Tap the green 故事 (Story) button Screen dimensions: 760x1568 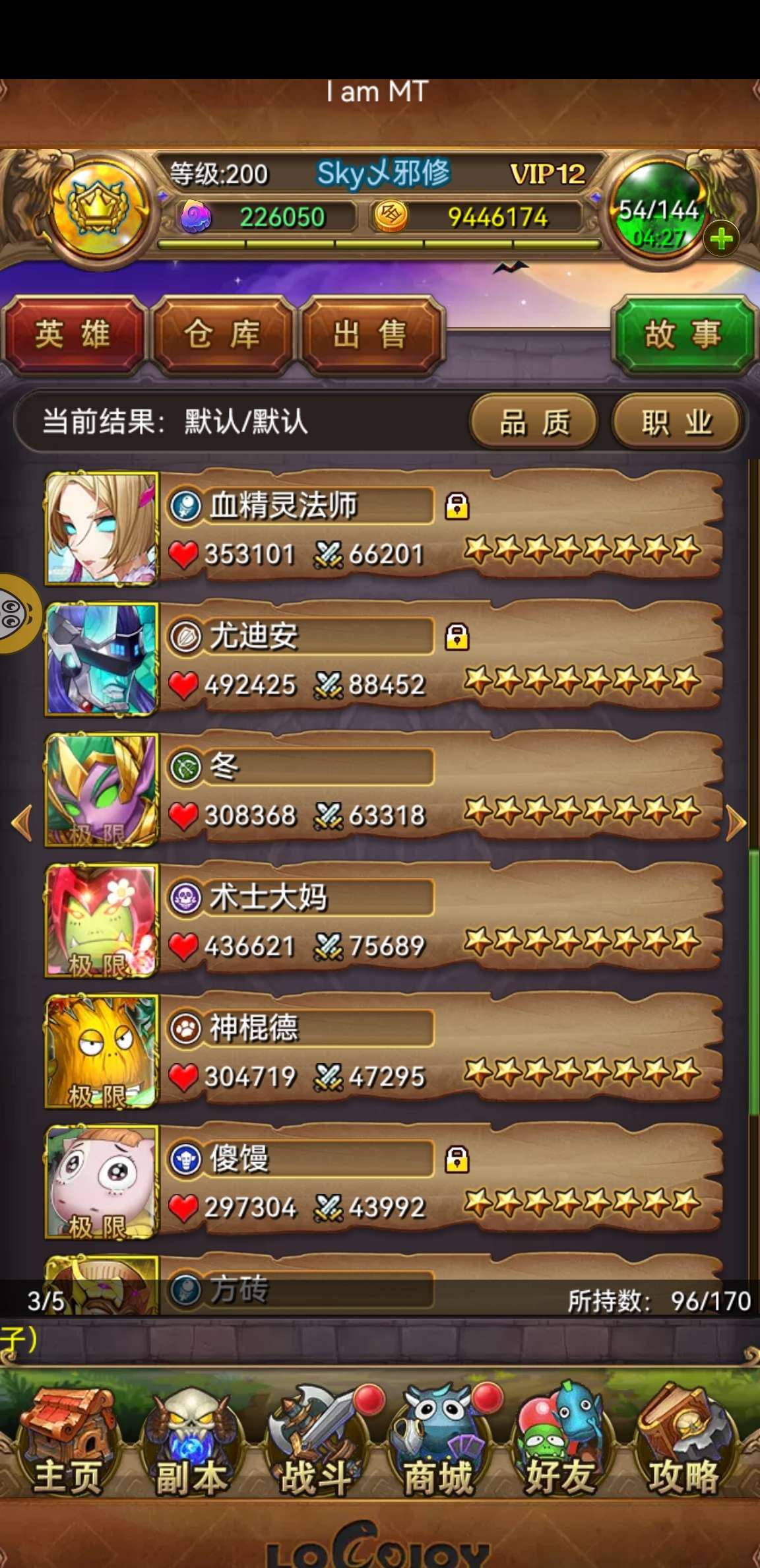[x=683, y=335]
